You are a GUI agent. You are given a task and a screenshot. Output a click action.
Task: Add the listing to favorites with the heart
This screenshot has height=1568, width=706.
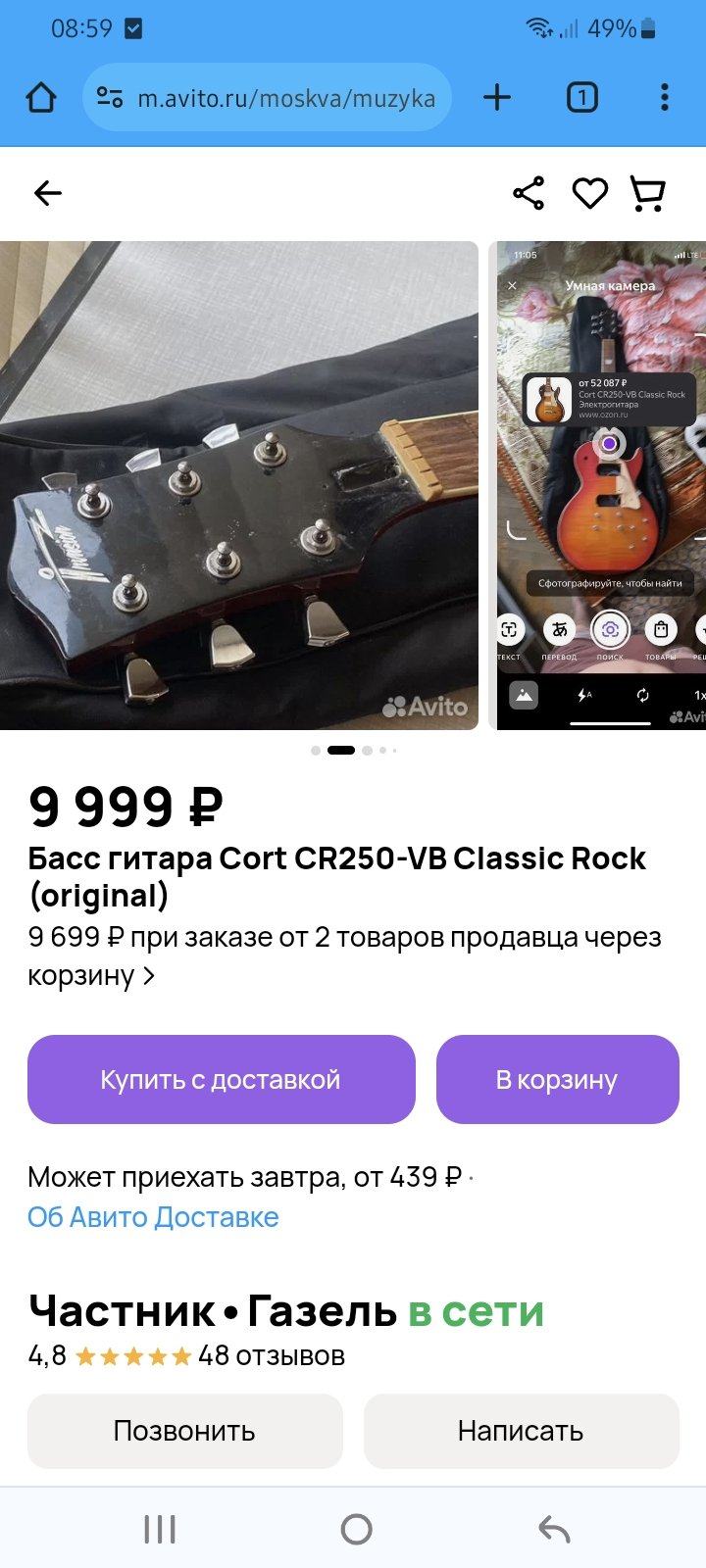[x=589, y=193]
